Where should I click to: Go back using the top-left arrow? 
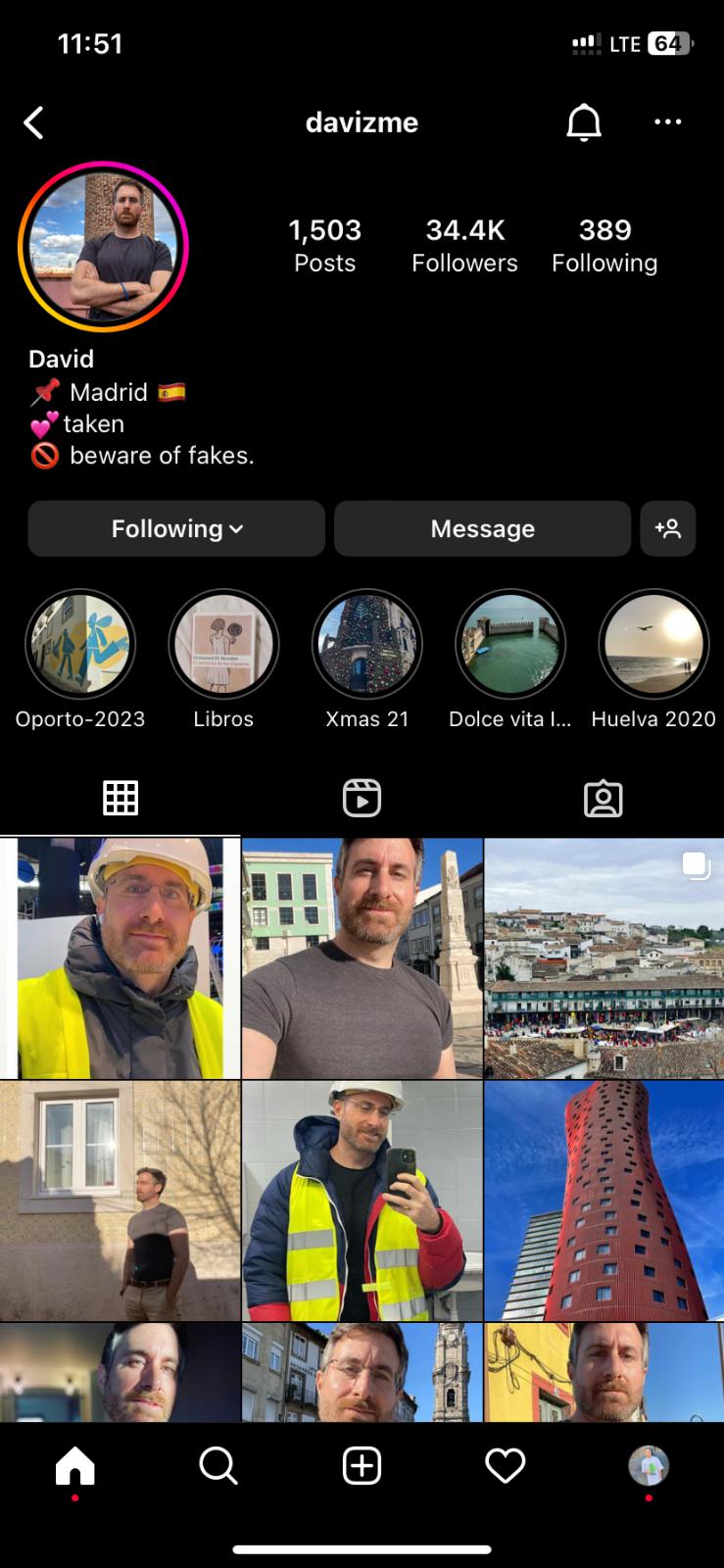pyautogui.click(x=34, y=122)
